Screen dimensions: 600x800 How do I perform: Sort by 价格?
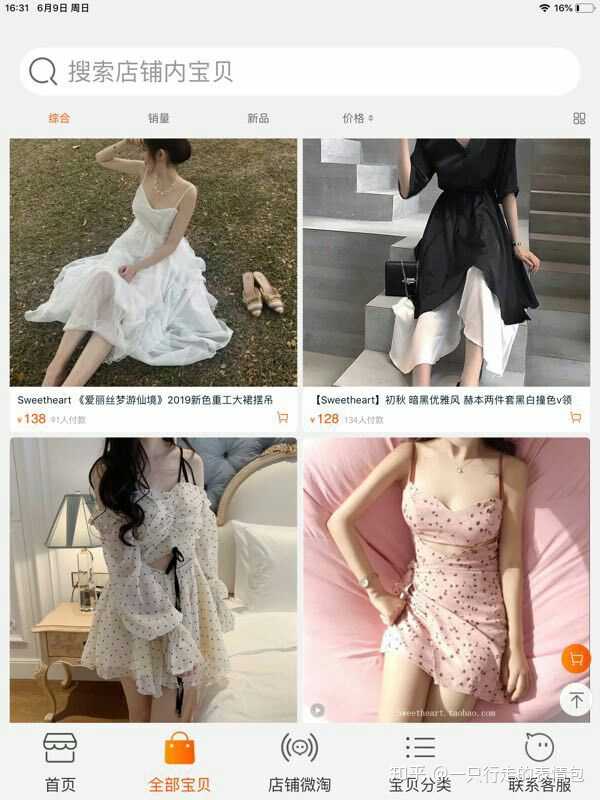pyautogui.click(x=357, y=118)
